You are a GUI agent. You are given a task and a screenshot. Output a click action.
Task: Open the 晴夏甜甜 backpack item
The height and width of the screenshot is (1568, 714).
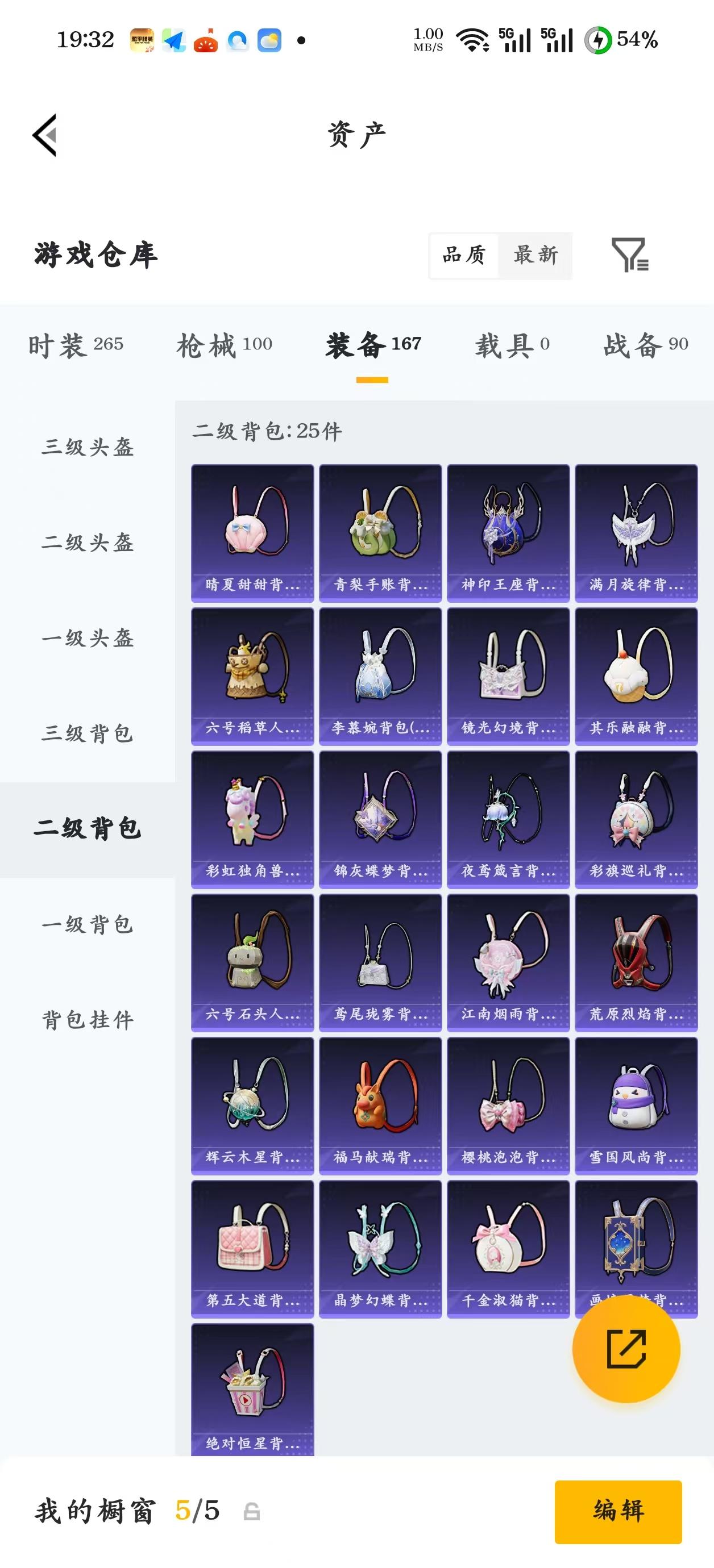pos(253,533)
